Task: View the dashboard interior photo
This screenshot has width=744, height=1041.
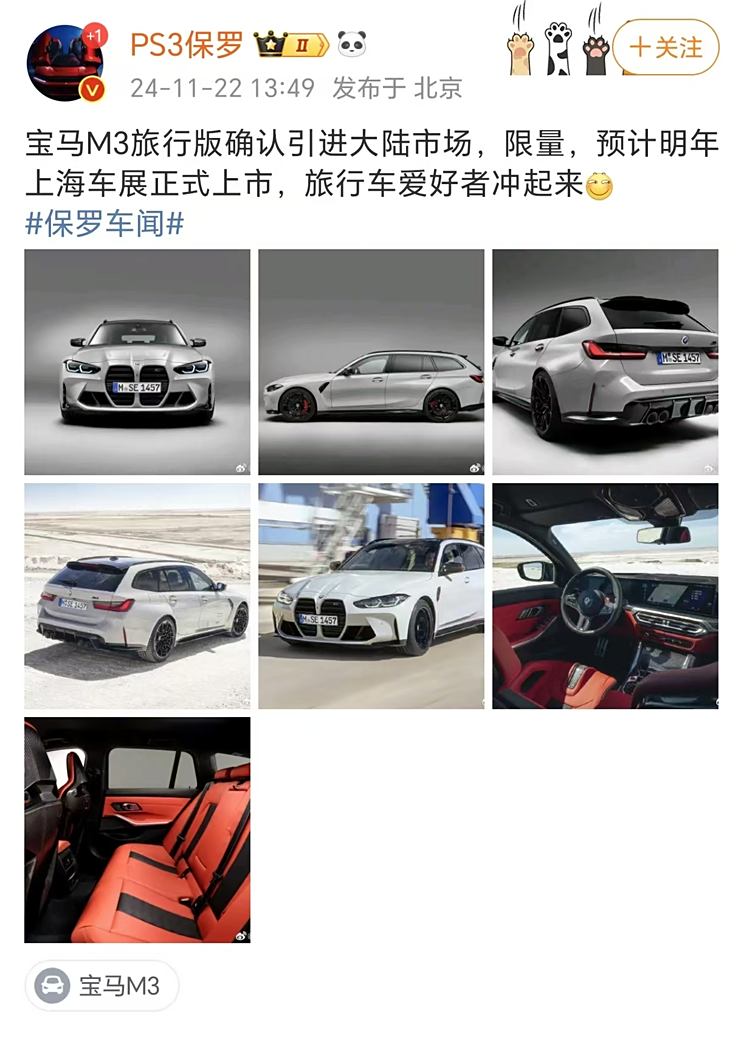Action: (x=605, y=596)
